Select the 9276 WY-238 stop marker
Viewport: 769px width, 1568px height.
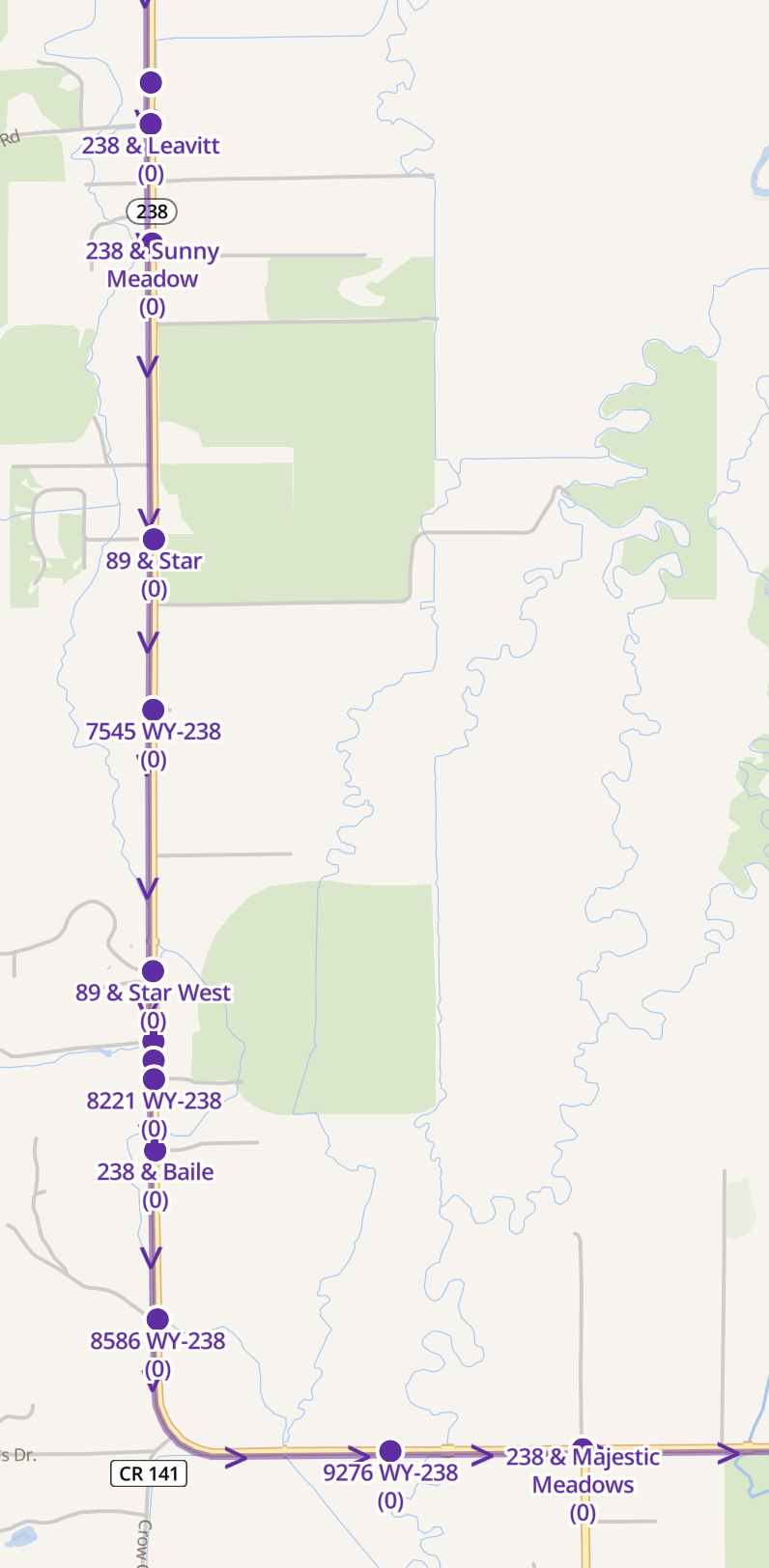(x=390, y=1450)
